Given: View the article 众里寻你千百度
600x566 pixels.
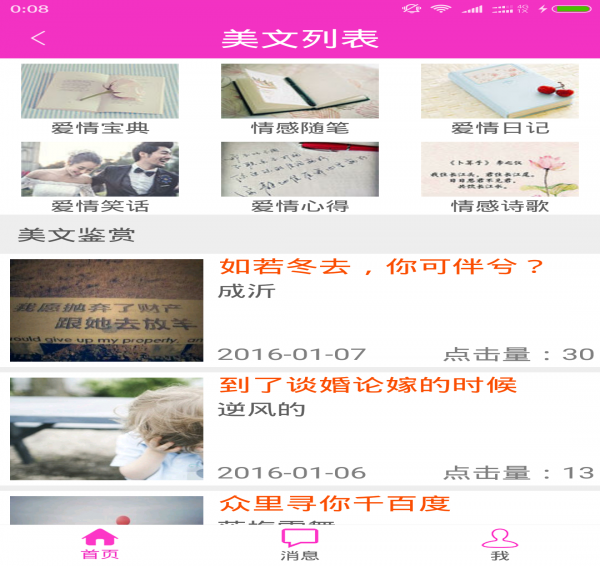Looking at the screenshot, I should pos(335,503).
